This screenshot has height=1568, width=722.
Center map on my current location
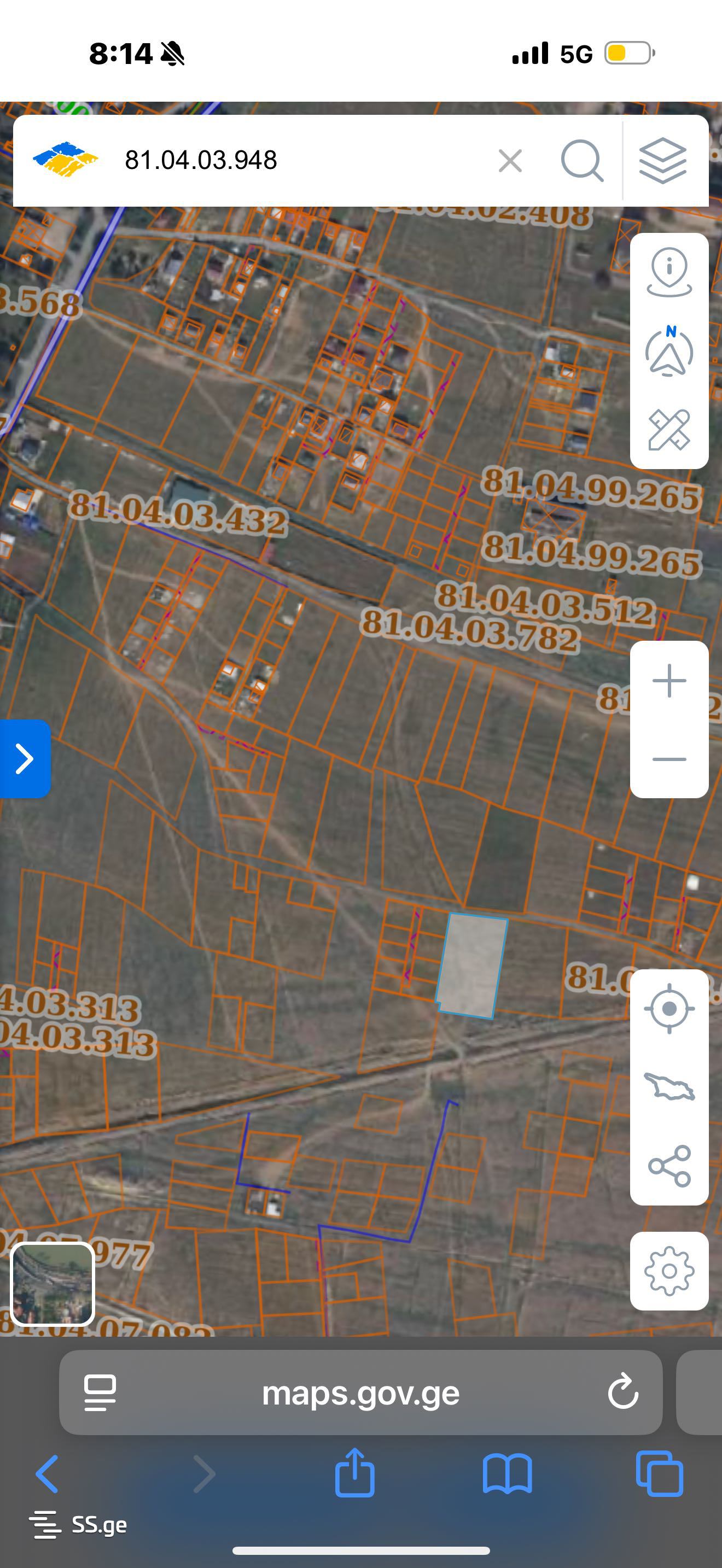coord(669,1009)
